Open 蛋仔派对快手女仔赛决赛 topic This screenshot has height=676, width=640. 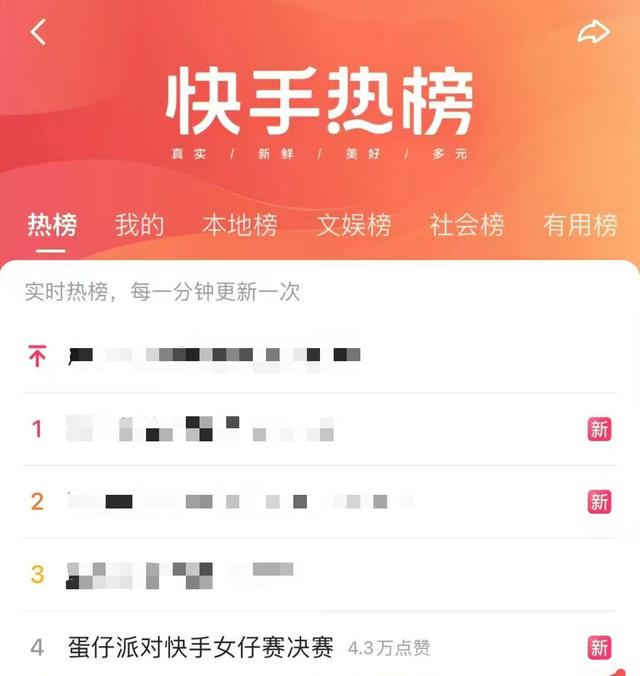pyautogui.click(x=200, y=647)
